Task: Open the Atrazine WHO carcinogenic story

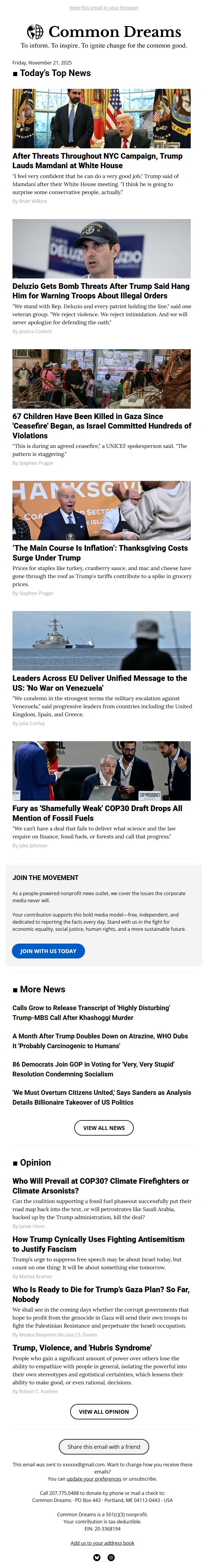Action: pyautogui.click(x=100, y=1040)
